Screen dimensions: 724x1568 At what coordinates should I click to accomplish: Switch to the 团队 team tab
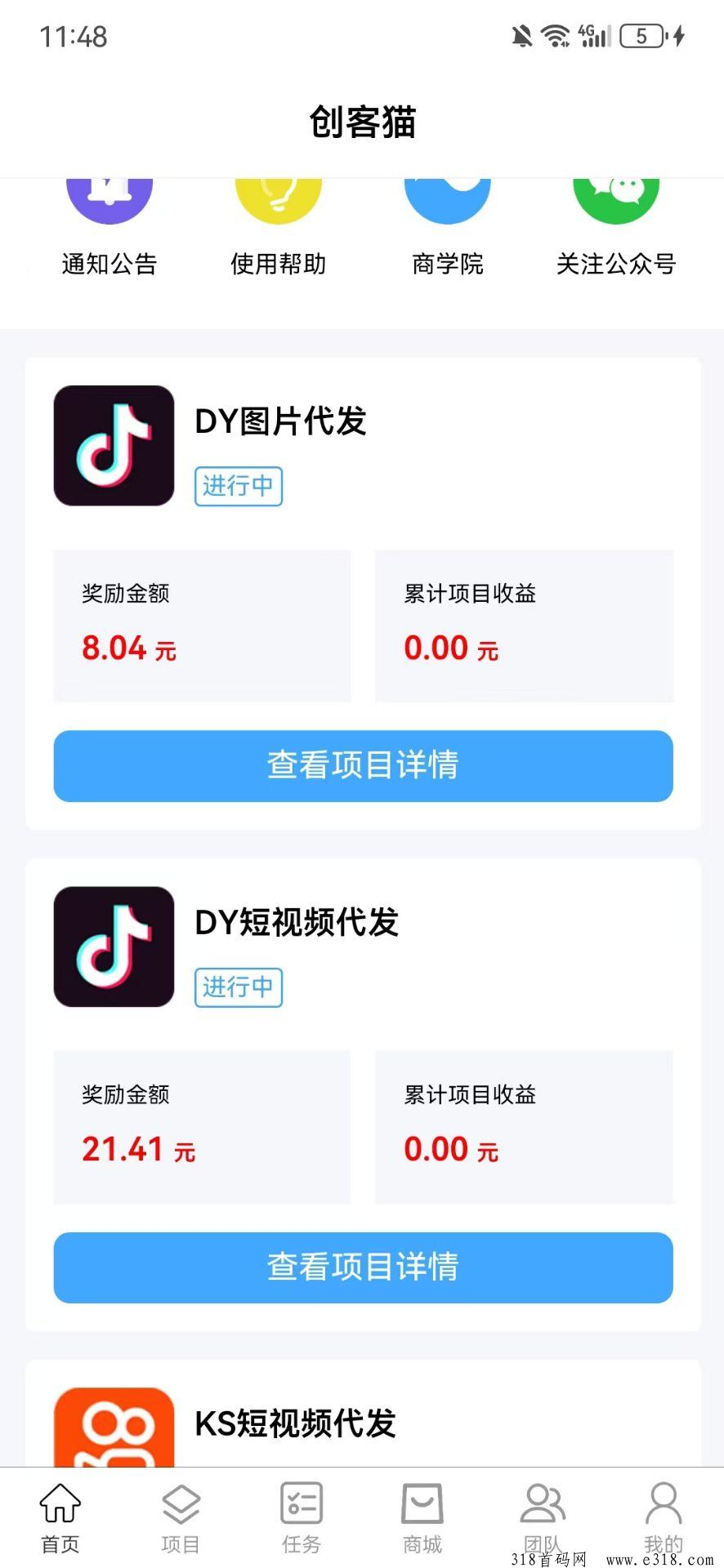pos(543,1518)
